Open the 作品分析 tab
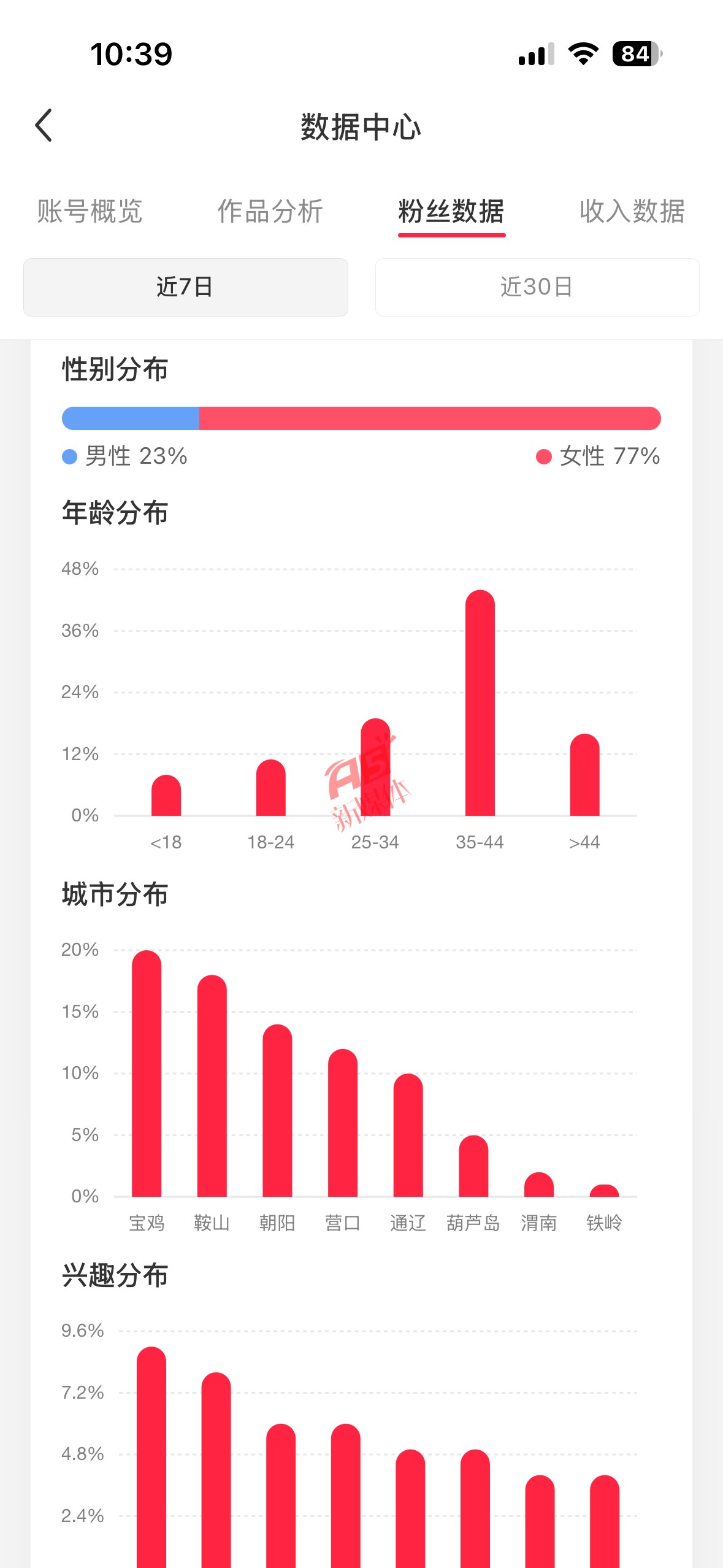Viewport: 723px width, 1568px height. point(270,212)
